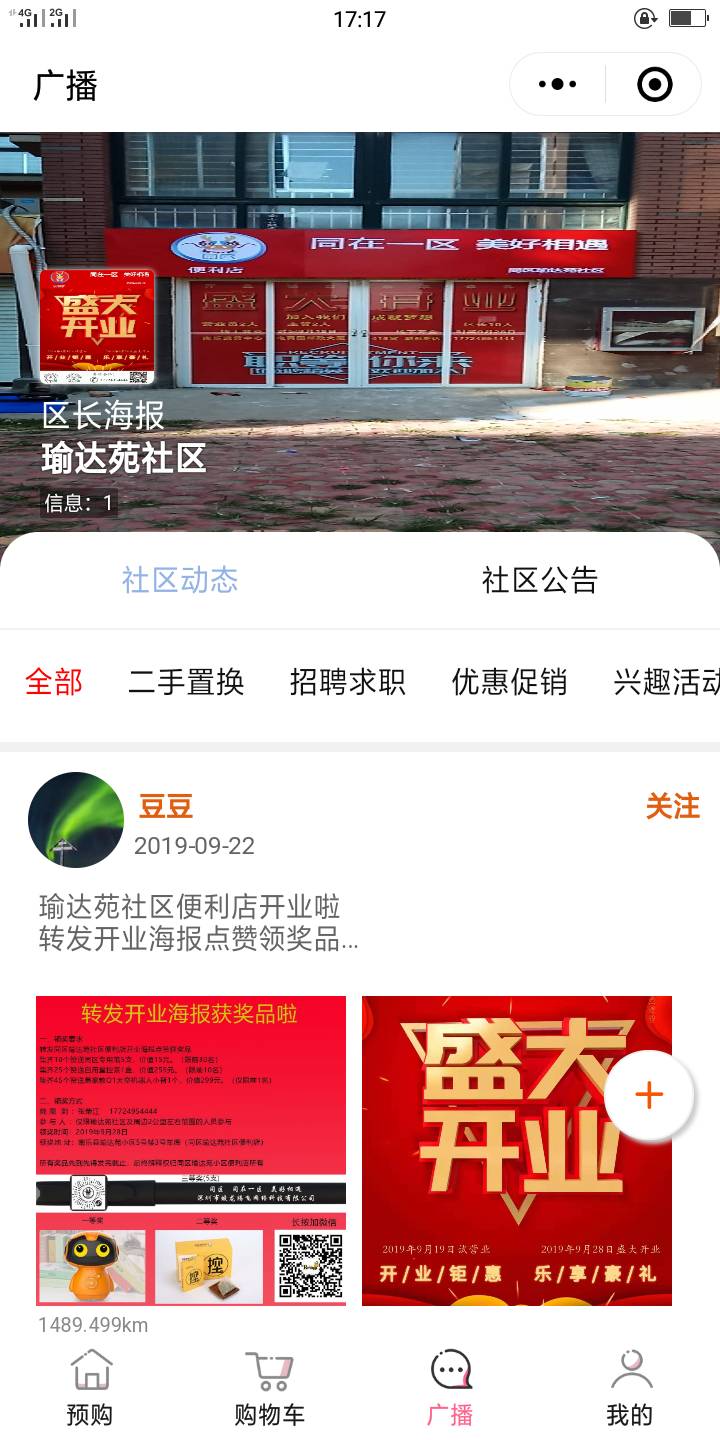Switch to the 广播 bottom tab
Viewport: 720px width, 1440px height.
pos(450,1390)
